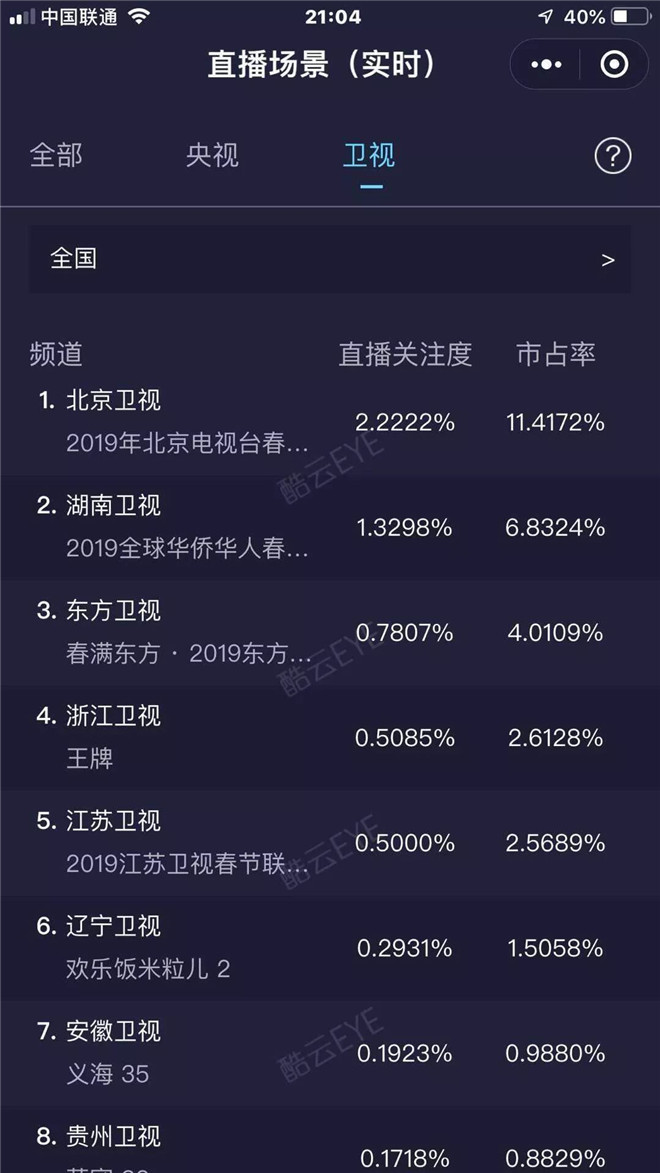
Task: Switch to the 全部 tab
Action: tap(56, 156)
